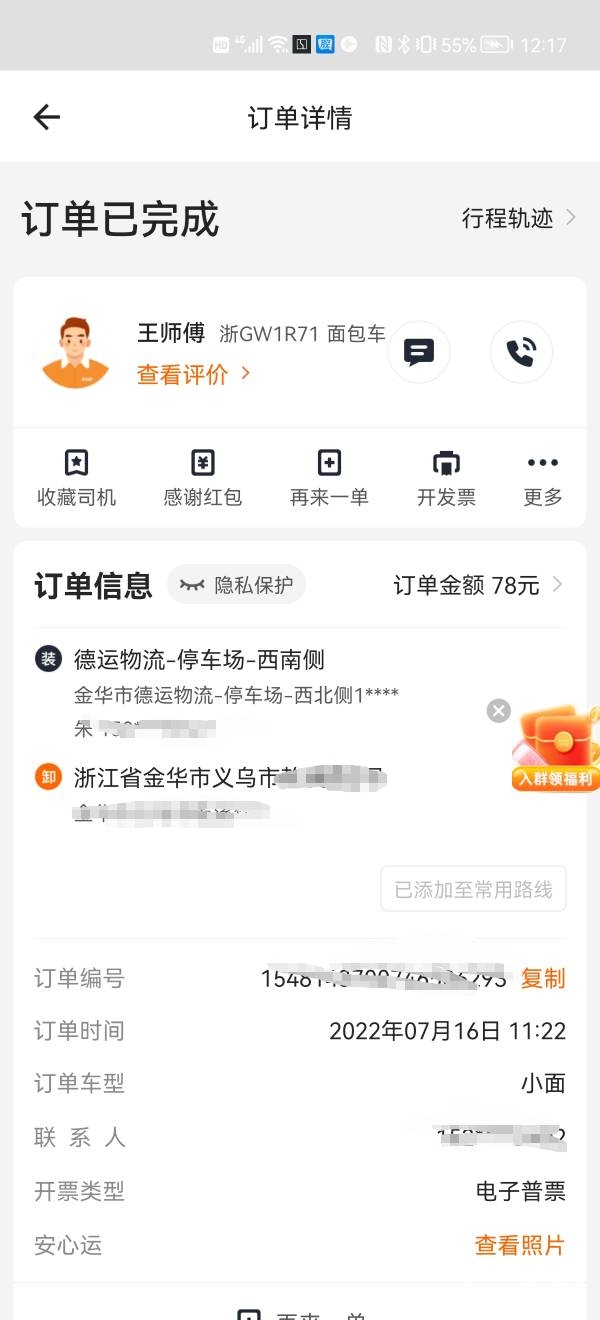This screenshot has height=1320, width=600.
Task: Go back from order details
Action: (x=47, y=117)
